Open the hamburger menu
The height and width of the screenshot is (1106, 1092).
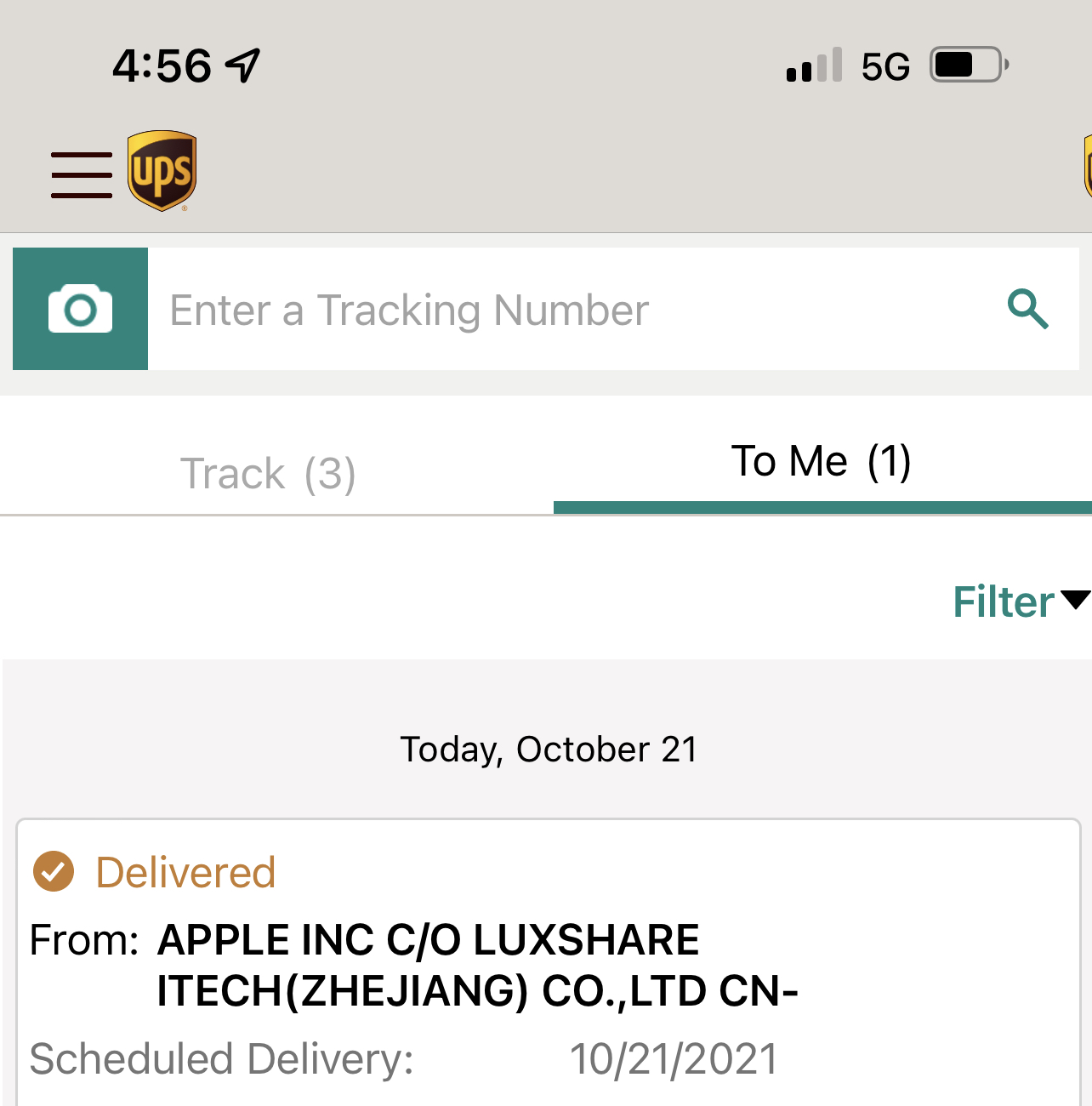tap(82, 174)
